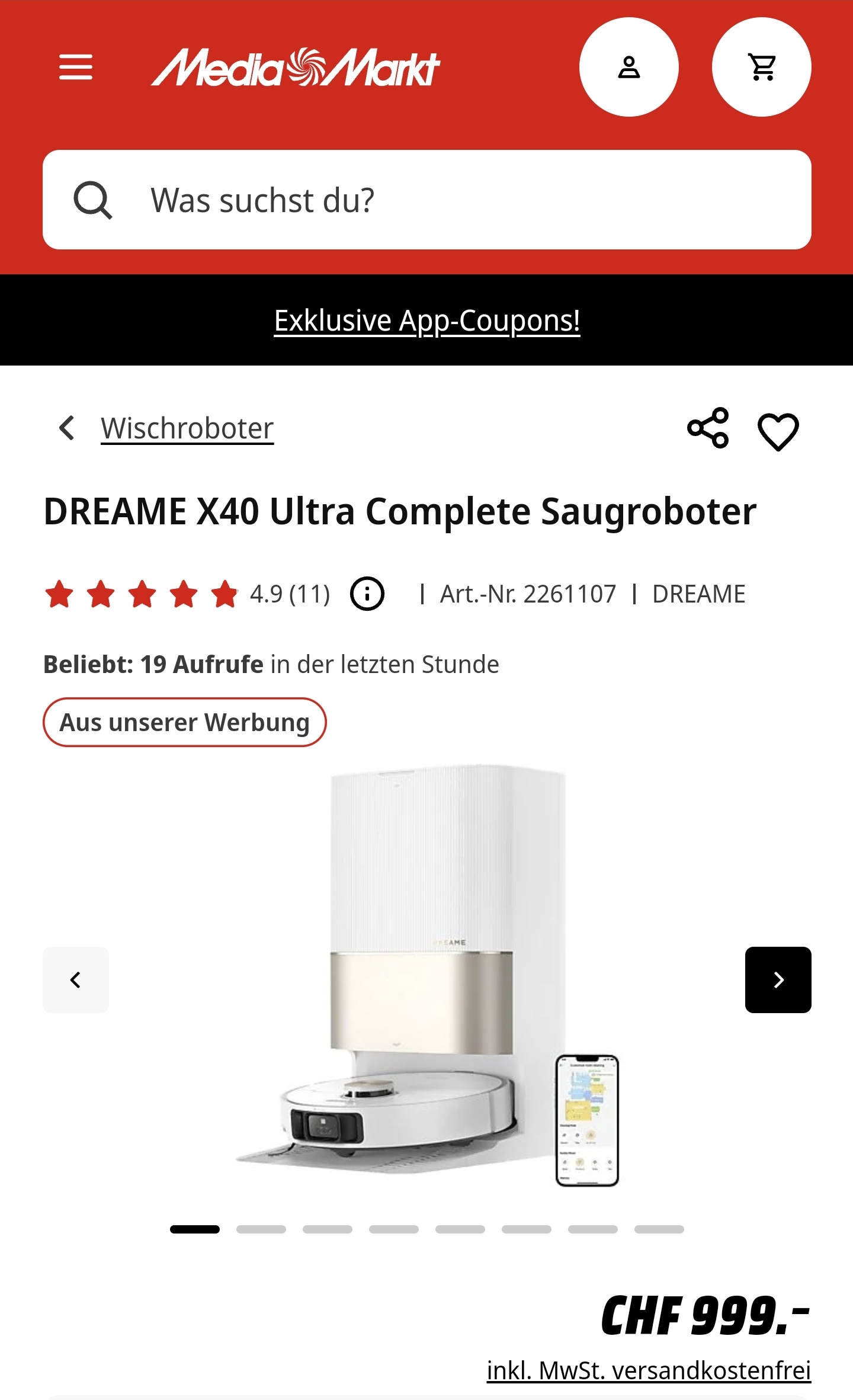Show the next product image
This screenshot has height=1400, width=853.
(x=778, y=980)
